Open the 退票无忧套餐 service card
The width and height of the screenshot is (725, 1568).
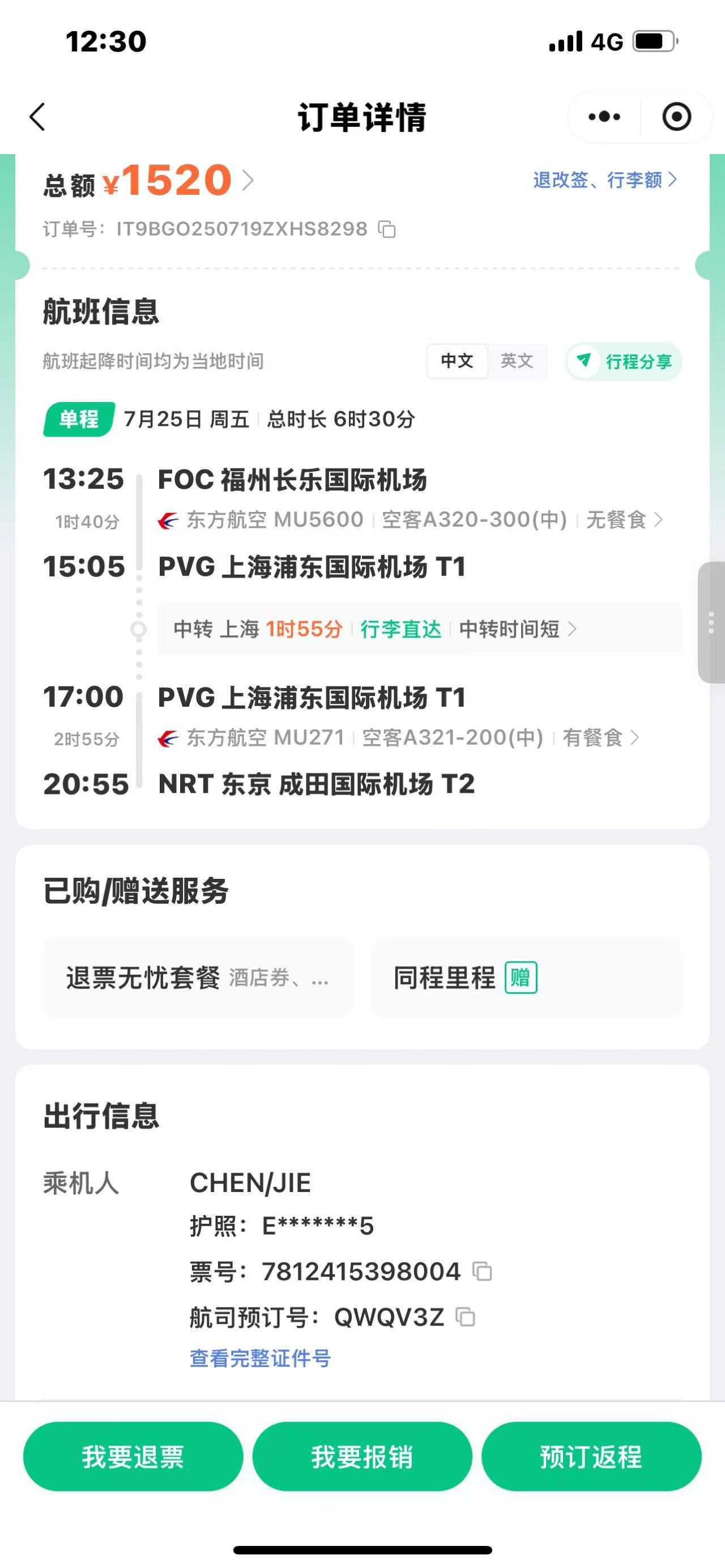(x=198, y=977)
